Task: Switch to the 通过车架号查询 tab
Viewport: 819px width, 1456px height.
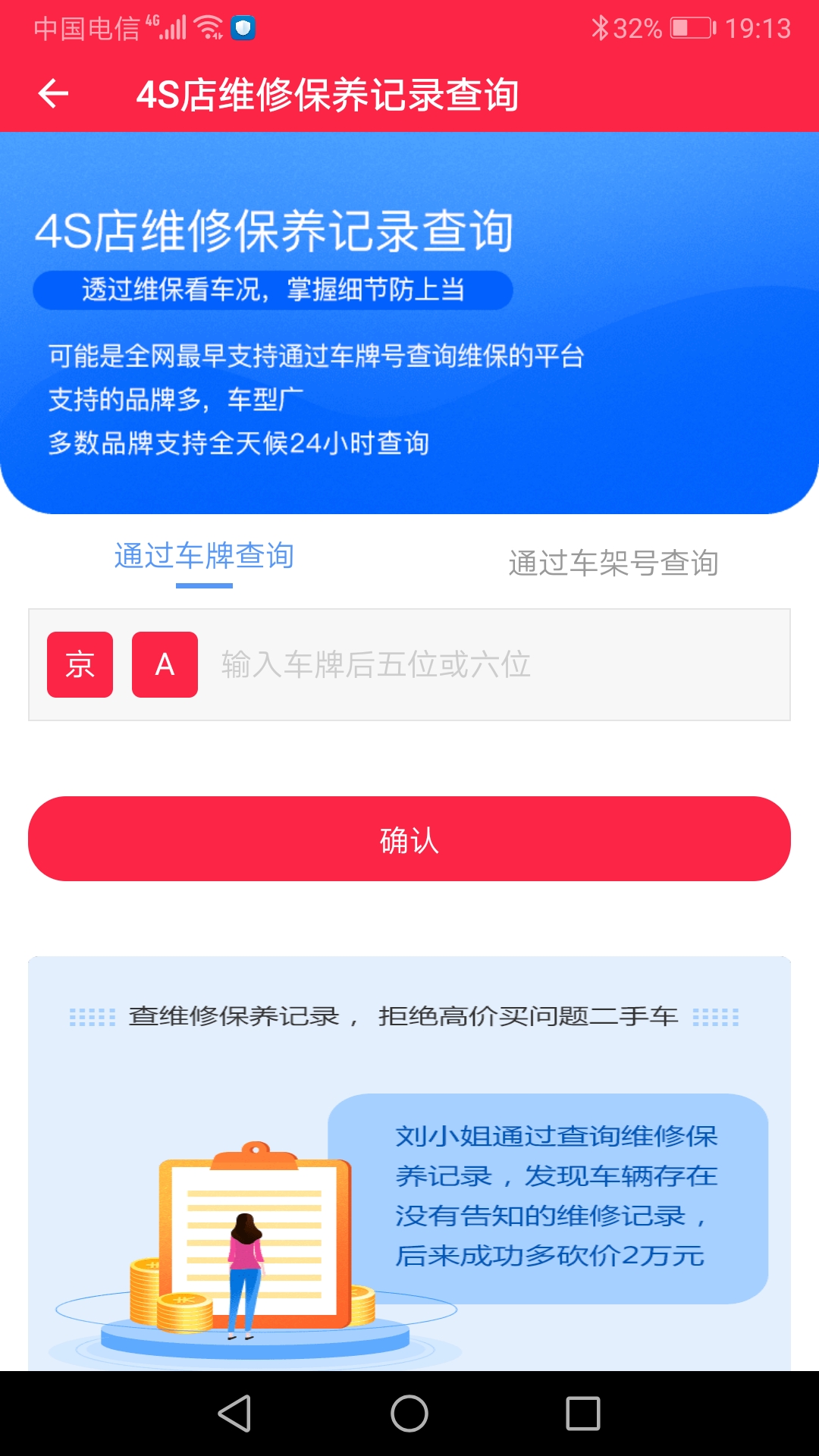Action: (x=613, y=563)
